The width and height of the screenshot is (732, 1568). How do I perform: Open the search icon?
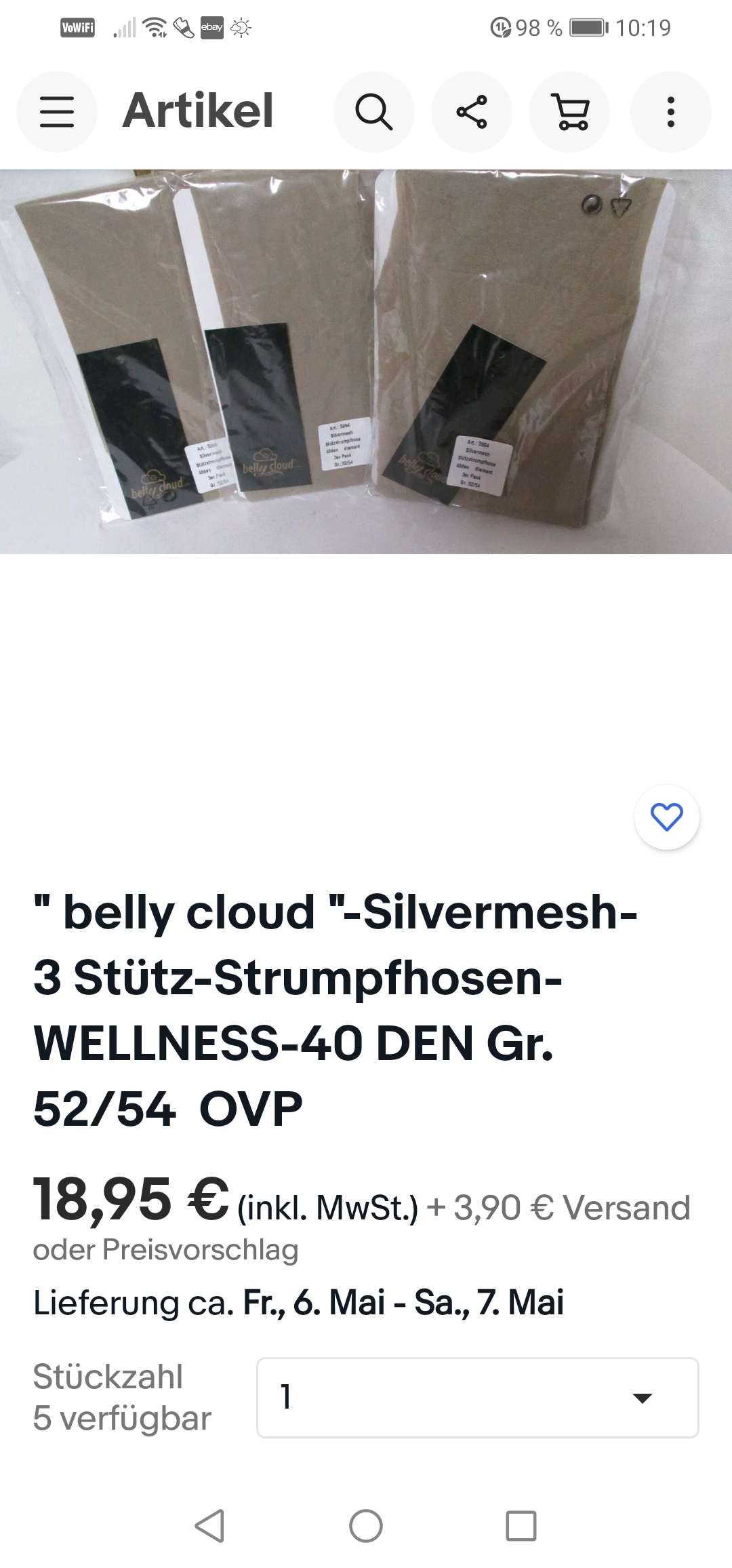tap(373, 112)
